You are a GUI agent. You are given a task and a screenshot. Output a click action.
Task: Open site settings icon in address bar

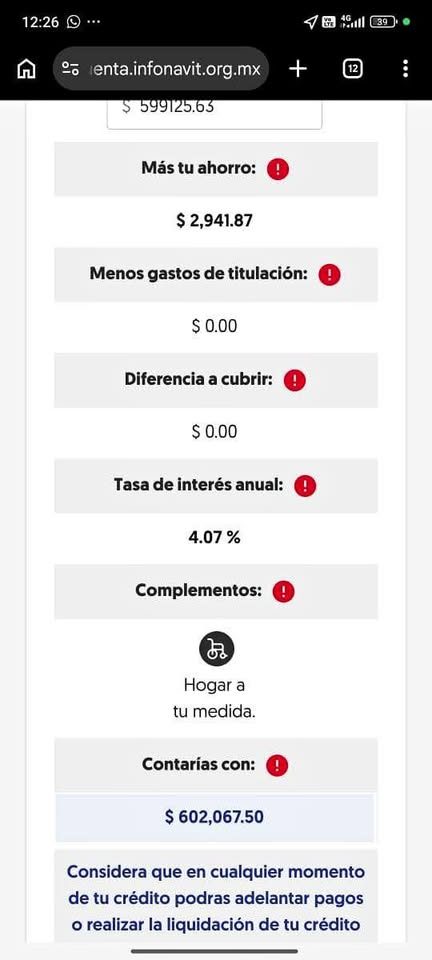(70, 69)
